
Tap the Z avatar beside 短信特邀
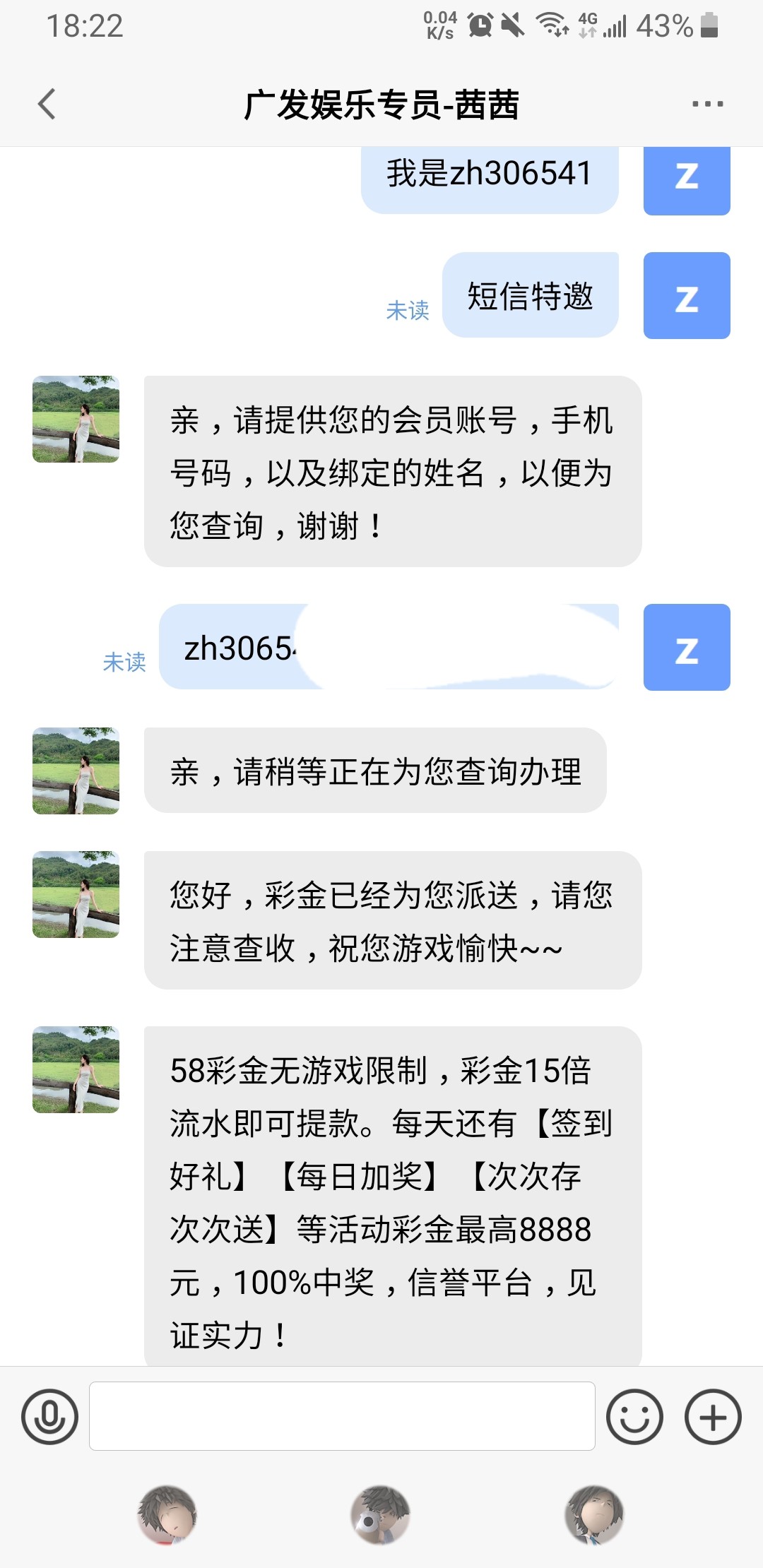(686, 295)
